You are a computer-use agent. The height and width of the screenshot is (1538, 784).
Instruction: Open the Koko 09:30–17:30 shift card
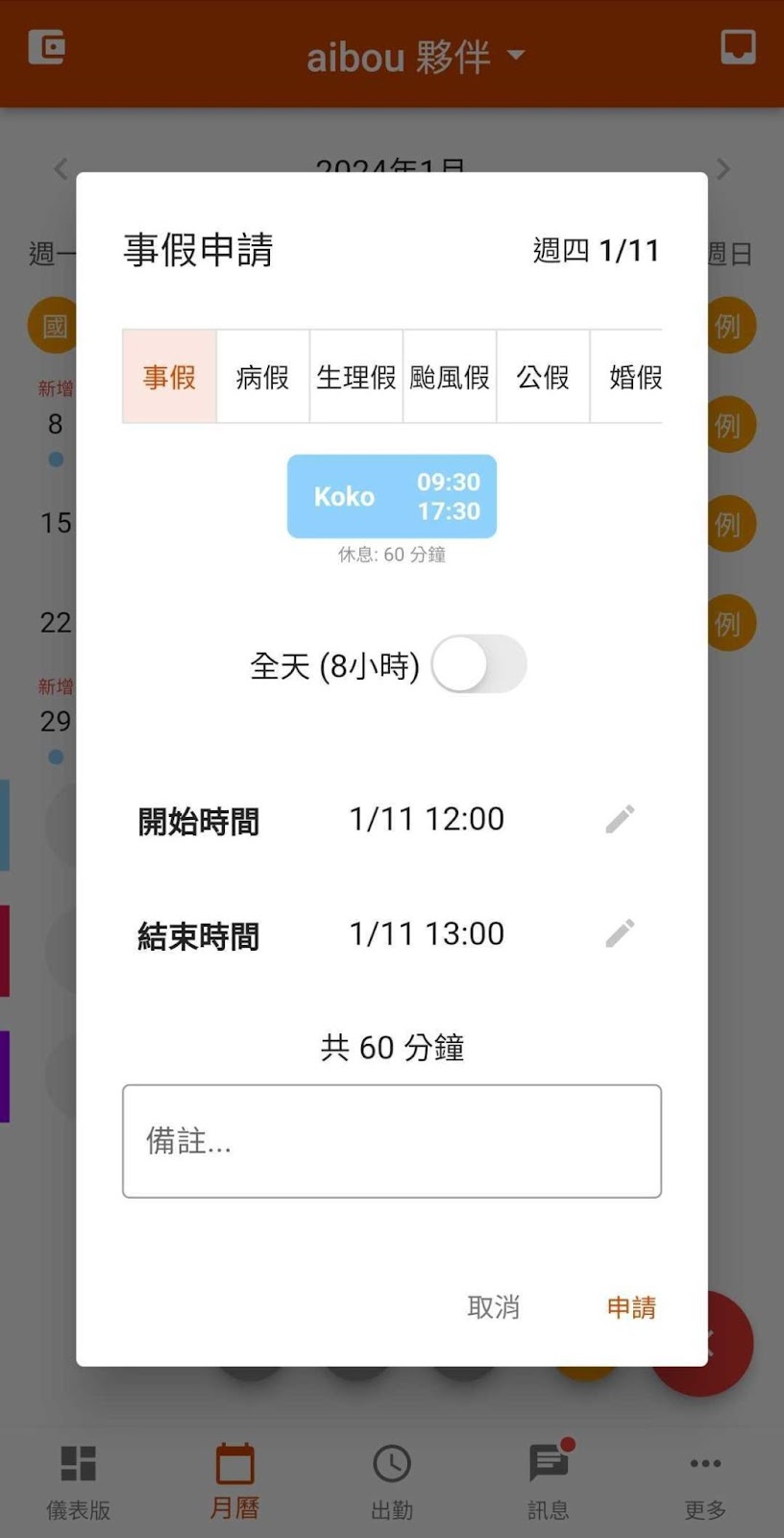392,496
